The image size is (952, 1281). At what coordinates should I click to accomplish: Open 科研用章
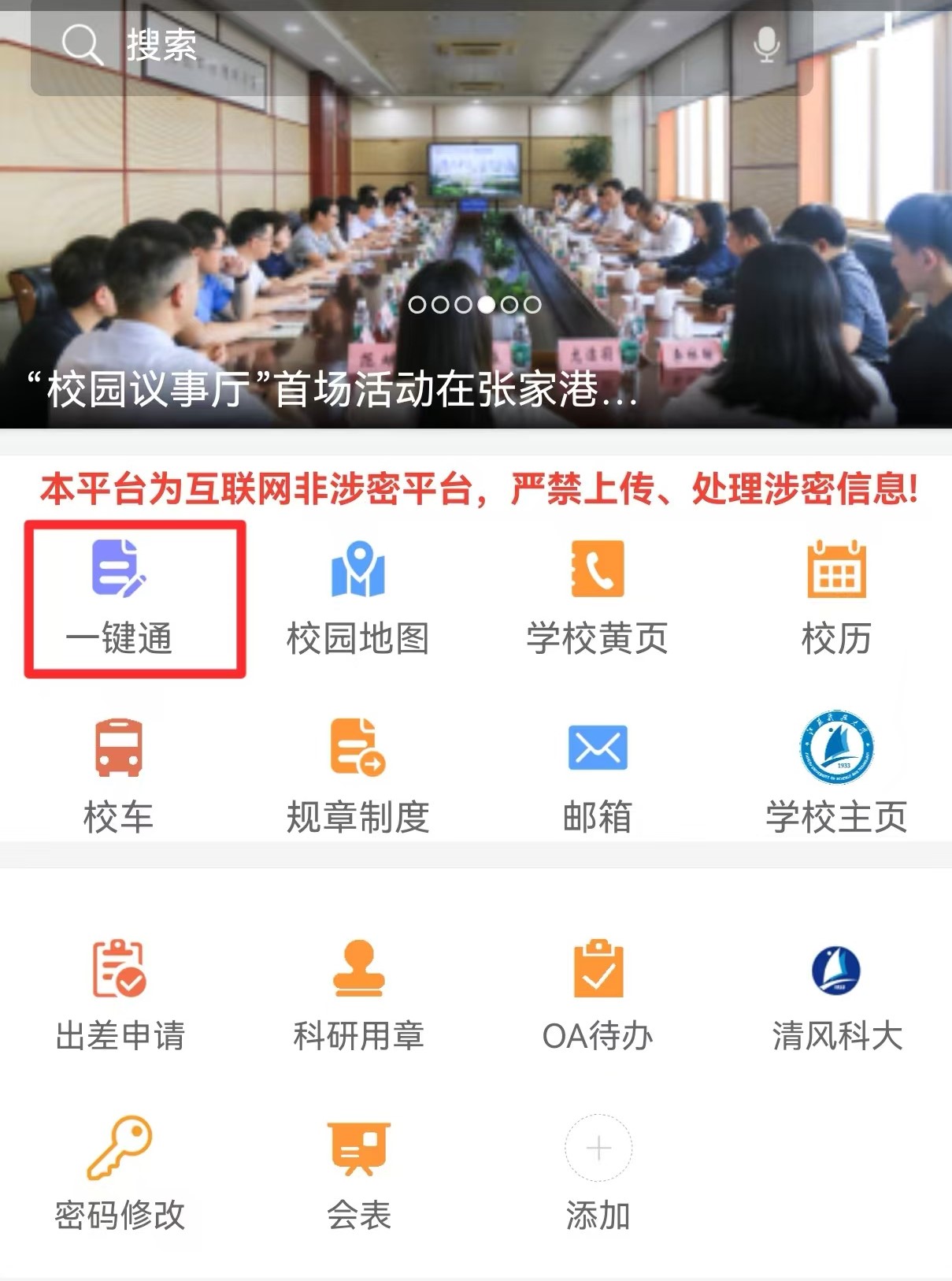pos(358,995)
